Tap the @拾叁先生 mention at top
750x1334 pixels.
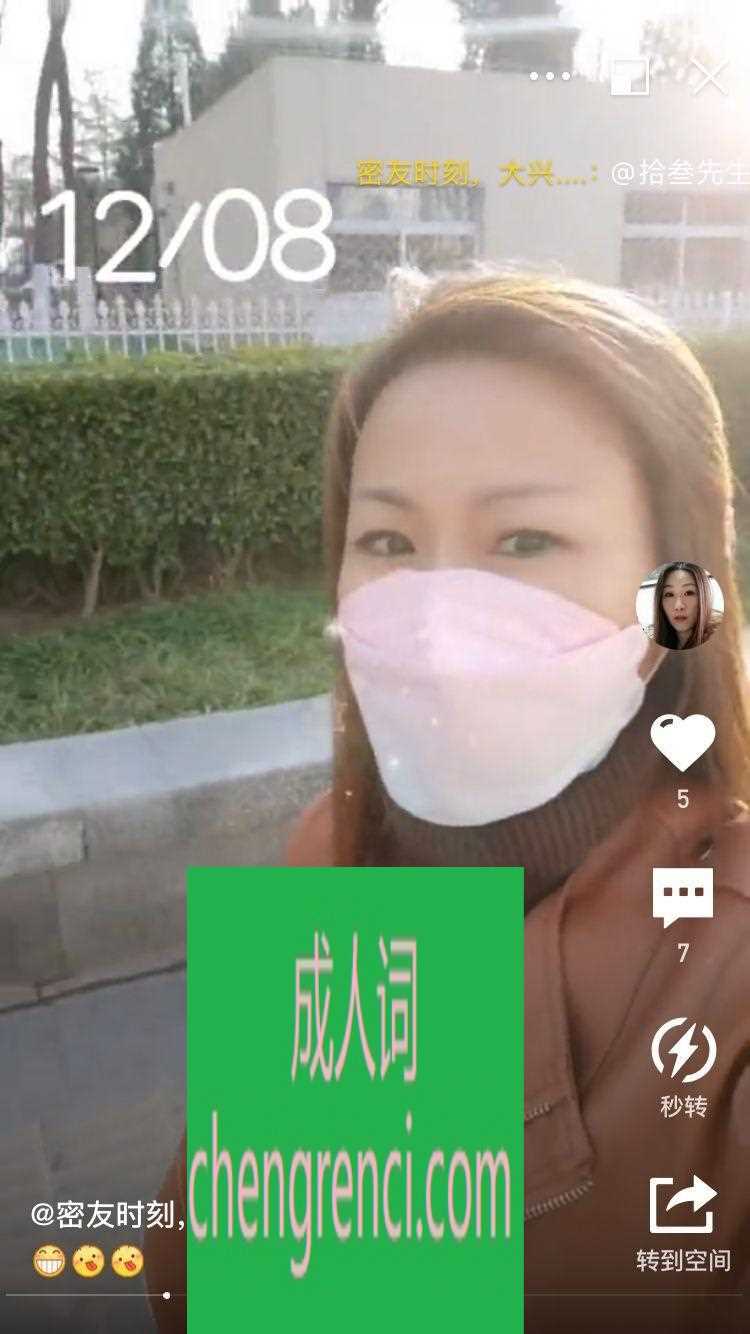(x=680, y=173)
